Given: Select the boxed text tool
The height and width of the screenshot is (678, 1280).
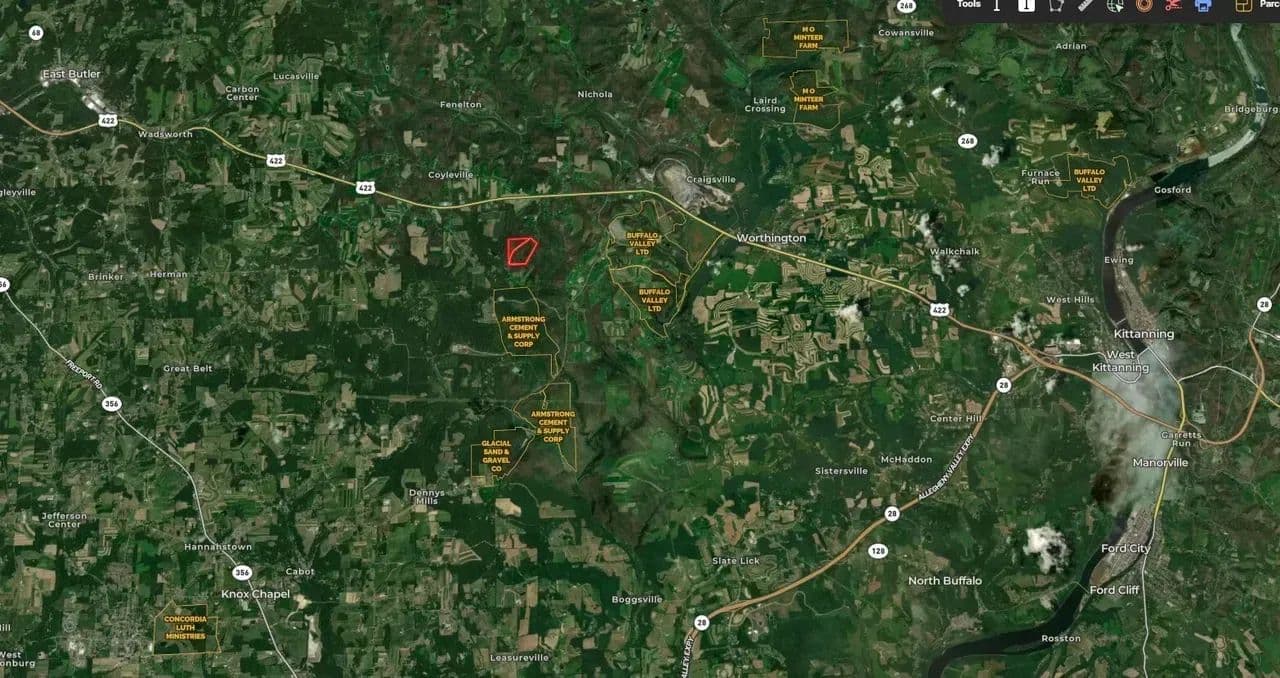Looking at the screenshot, I should tap(1026, 5).
